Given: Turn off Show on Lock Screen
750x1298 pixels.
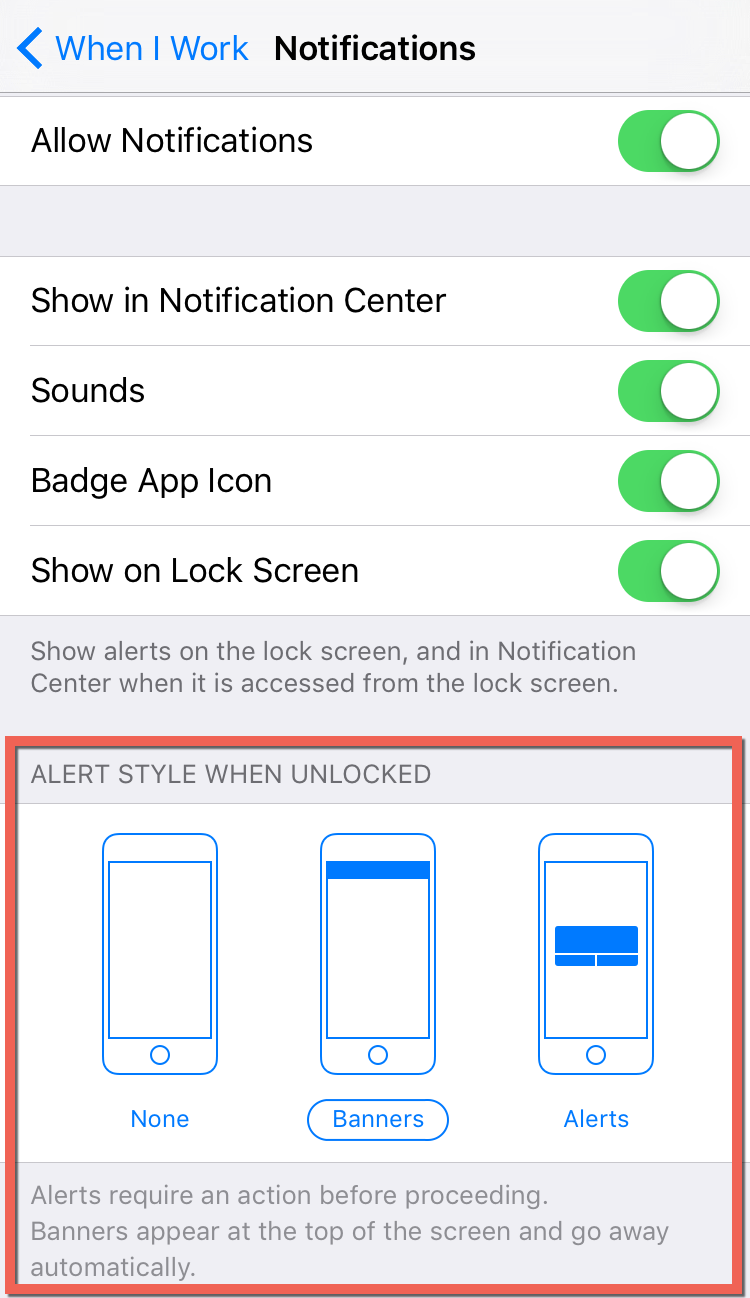Looking at the screenshot, I should pos(668,570).
